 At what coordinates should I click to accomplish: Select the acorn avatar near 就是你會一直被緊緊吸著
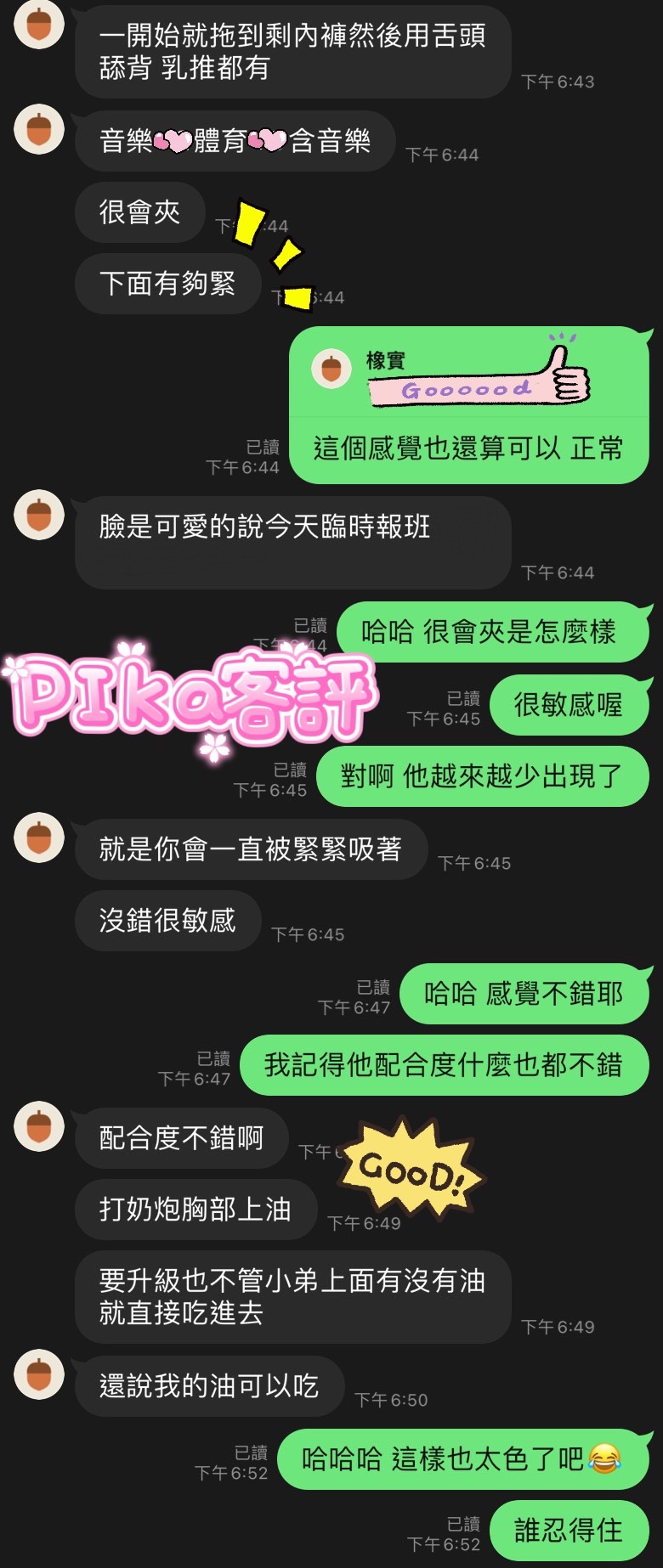(x=38, y=838)
